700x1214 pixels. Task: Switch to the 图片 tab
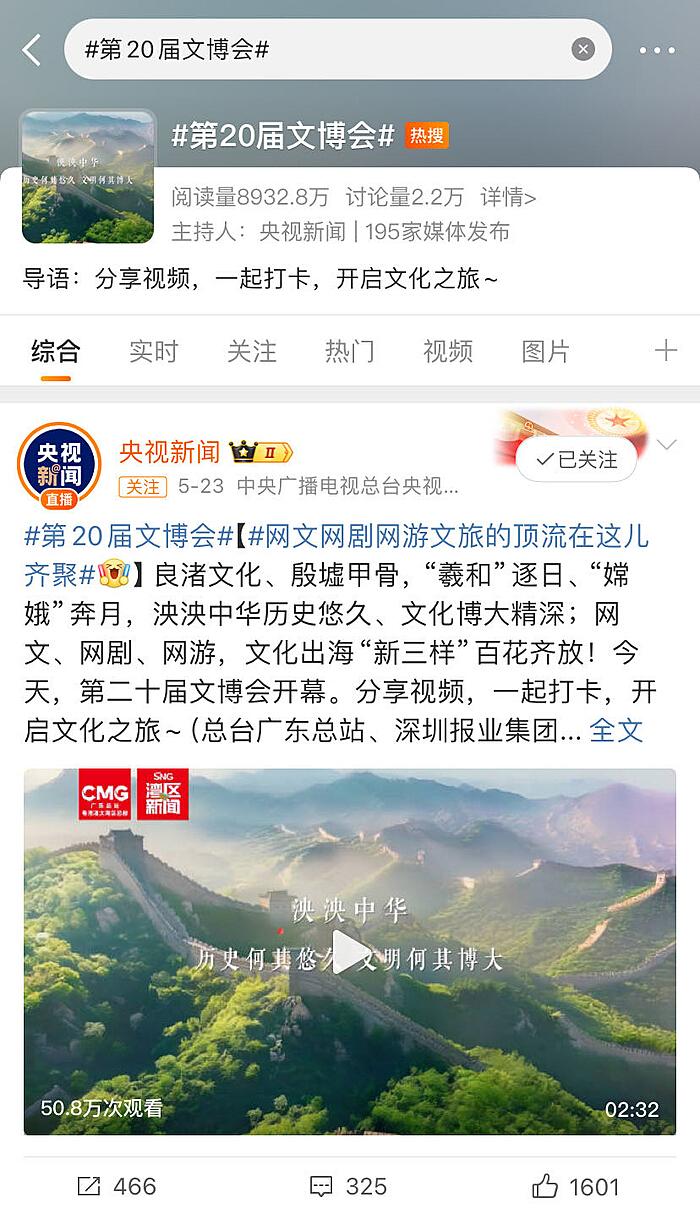point(545,352)
